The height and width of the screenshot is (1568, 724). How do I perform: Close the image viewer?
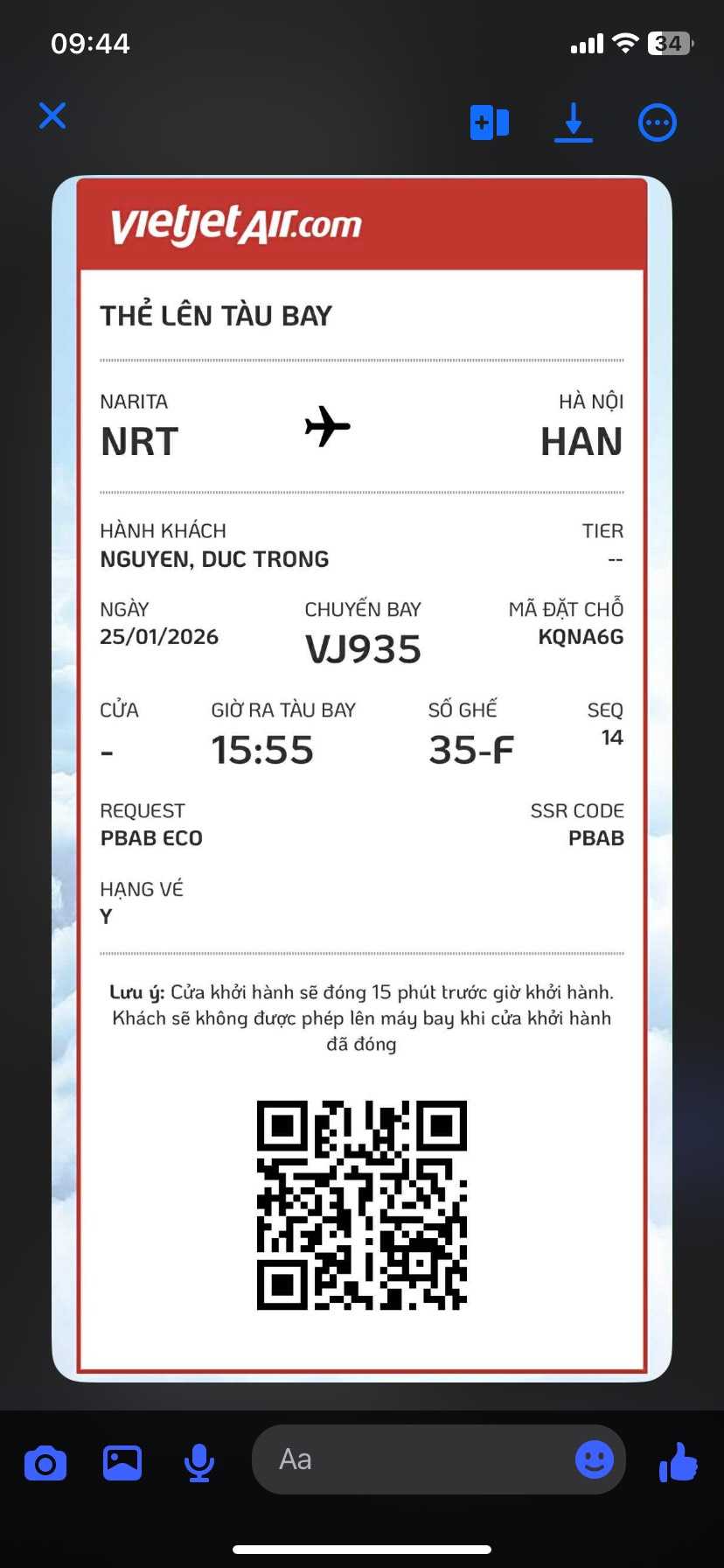[52, 115]
